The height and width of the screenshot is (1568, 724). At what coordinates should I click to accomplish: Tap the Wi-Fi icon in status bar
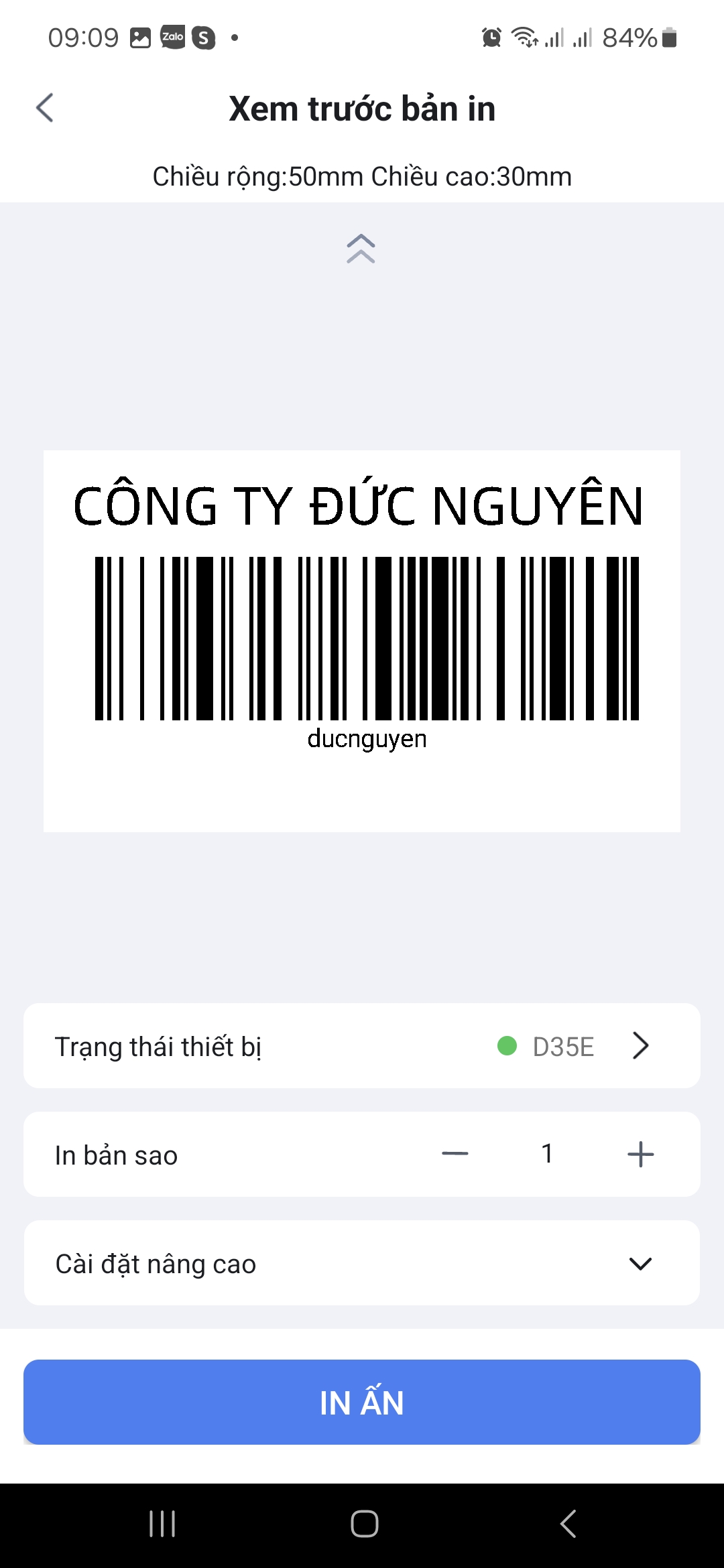click(524, 39)
